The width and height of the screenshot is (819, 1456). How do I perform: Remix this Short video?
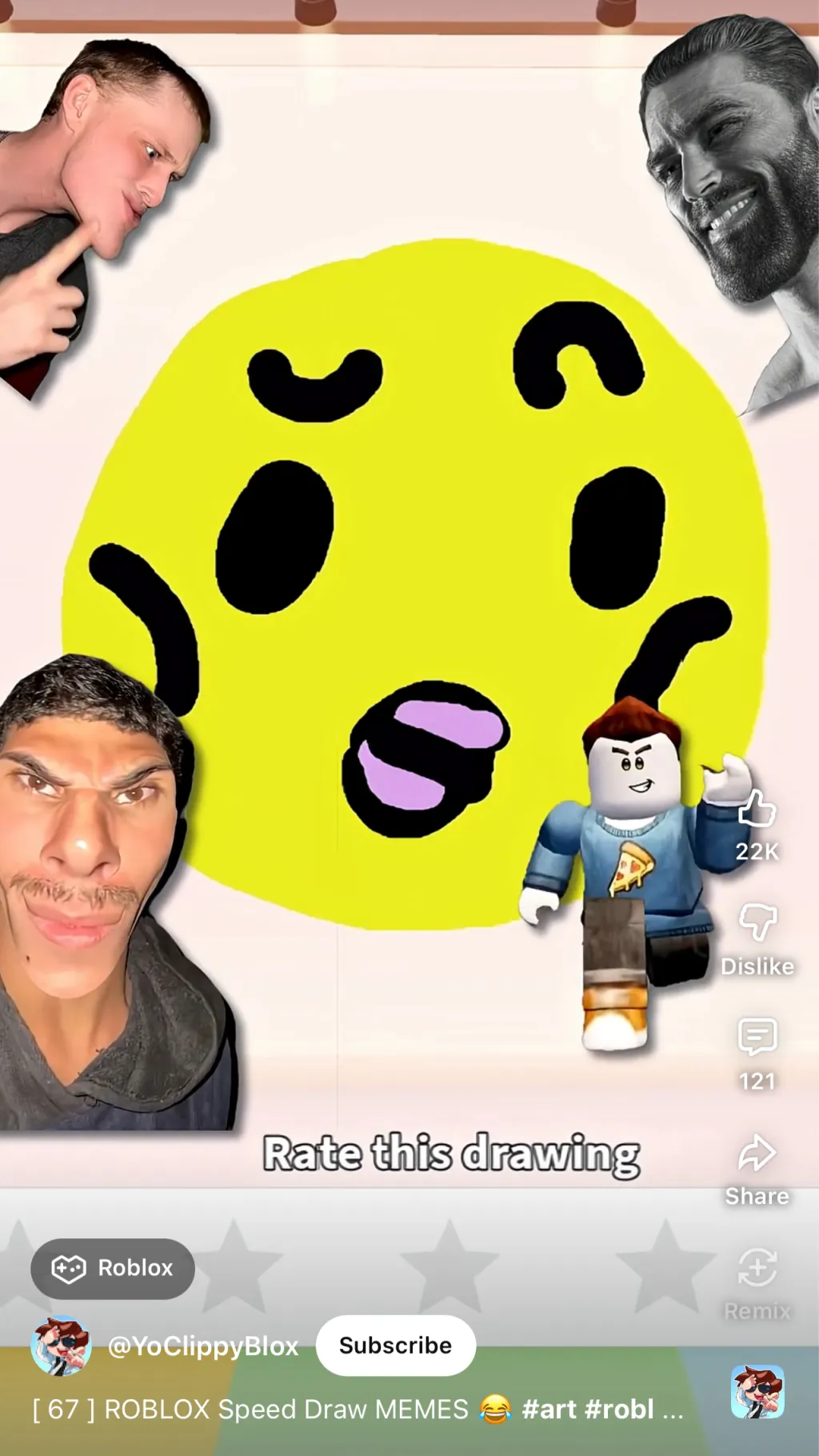[x=757, y=1270]
